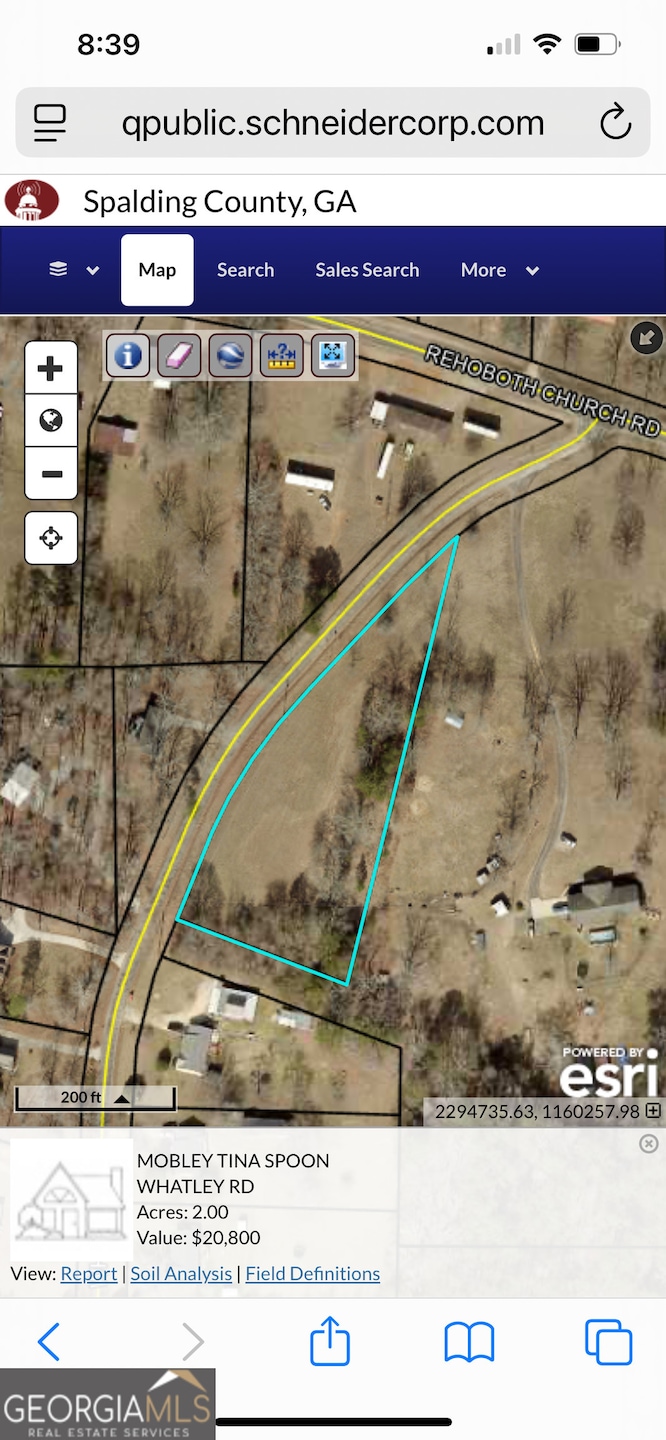
Task: View the Soil Analysis link
Action: pyautogui.click(x=181, y=1274)
